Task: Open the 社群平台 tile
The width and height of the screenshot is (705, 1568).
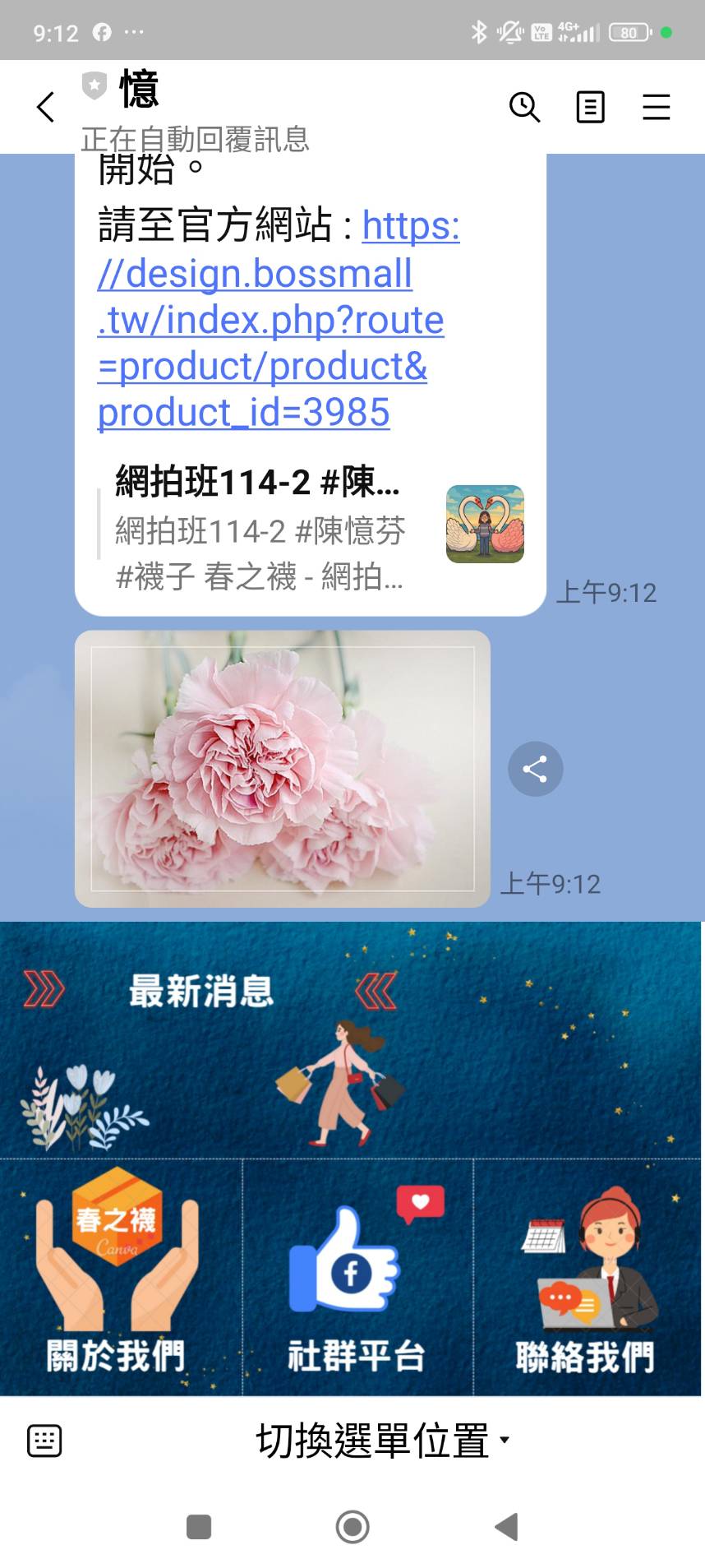Action: [356, 1279]
